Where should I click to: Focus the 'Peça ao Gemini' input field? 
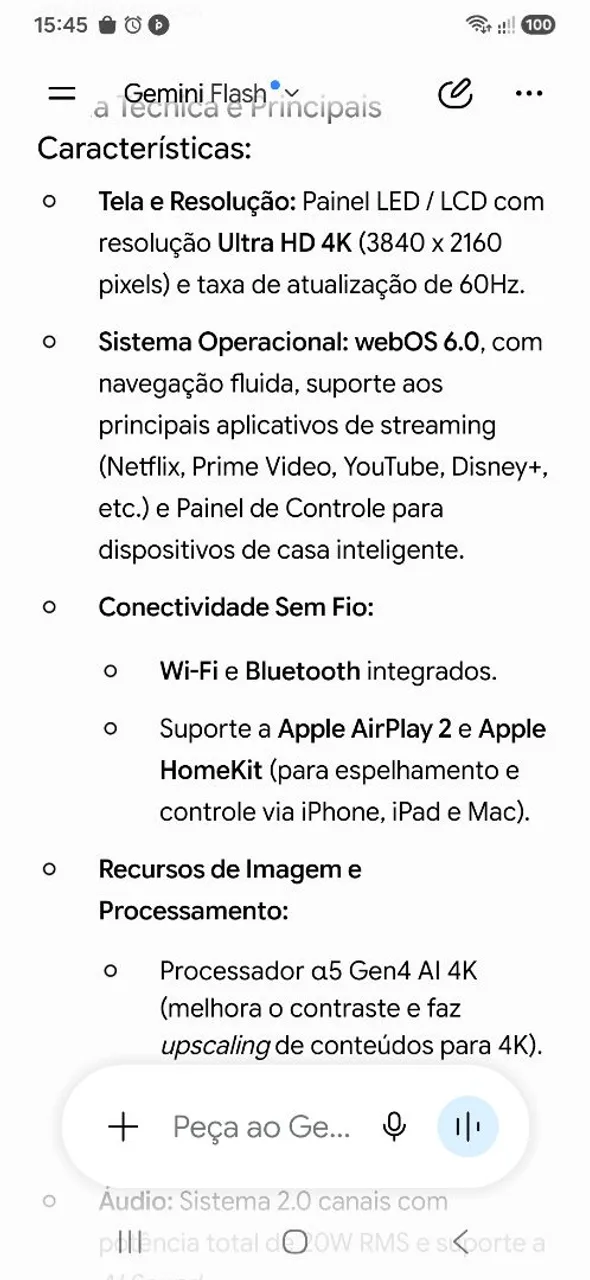click(x=262, y=1127)
